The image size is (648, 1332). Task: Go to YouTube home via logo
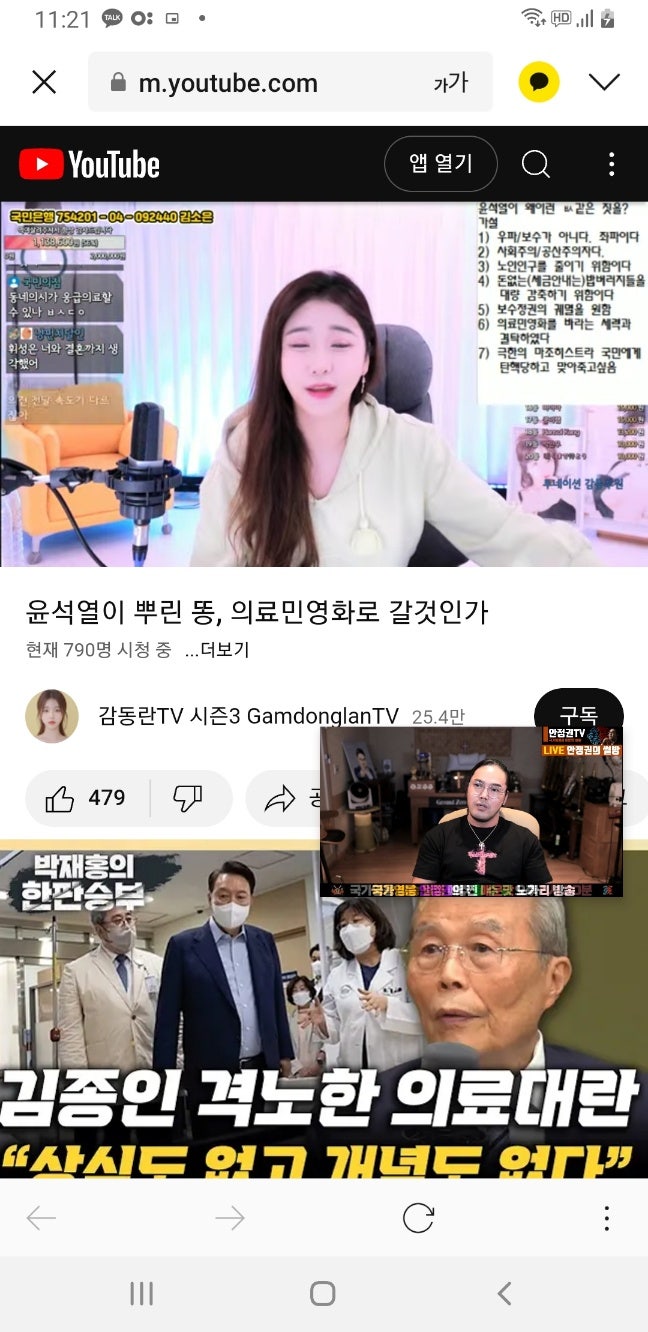[x=89, y=164]
